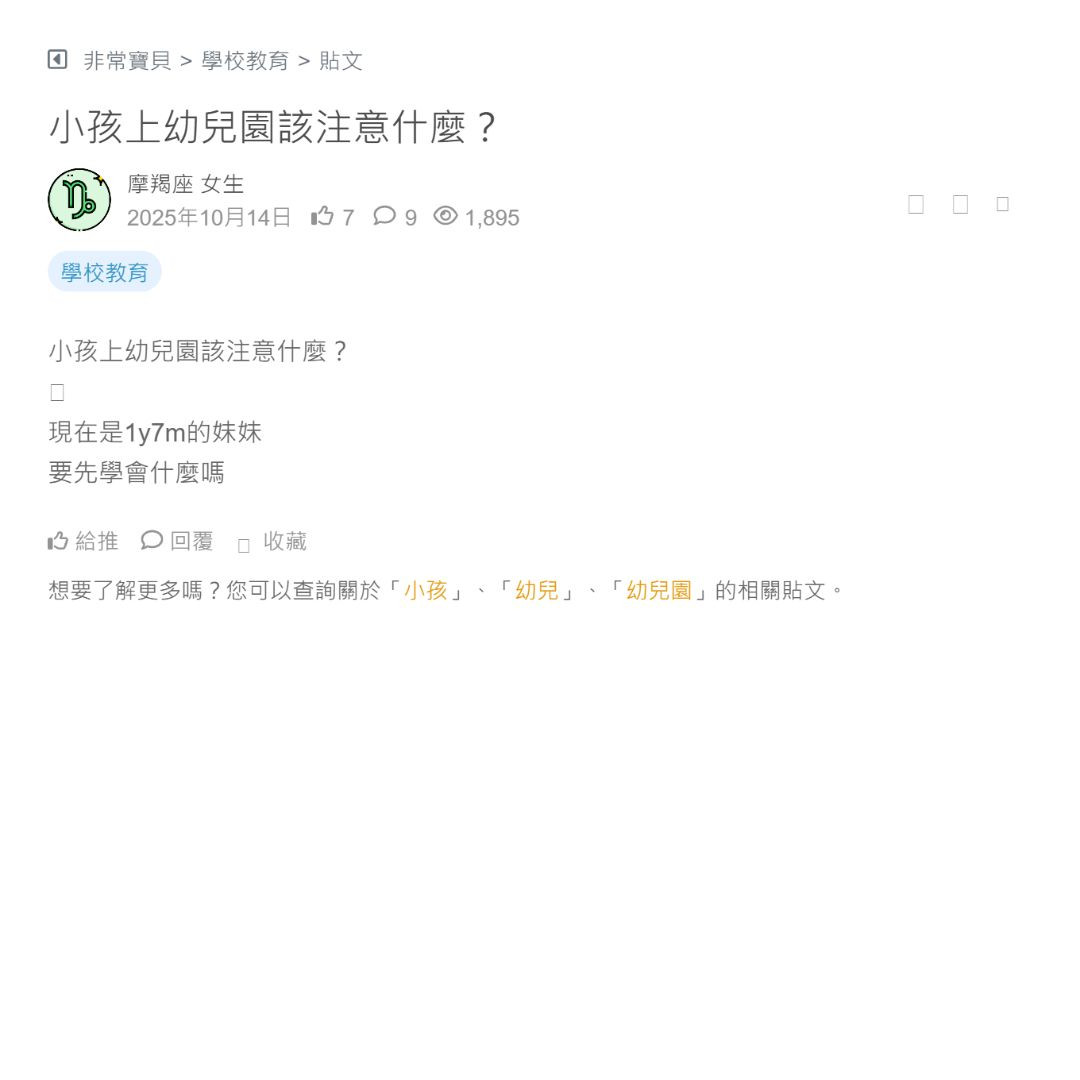The width and height of the screenshot is (1080, 1080).
Task: Open related posts for 幼兒
Action: [537, 590]
